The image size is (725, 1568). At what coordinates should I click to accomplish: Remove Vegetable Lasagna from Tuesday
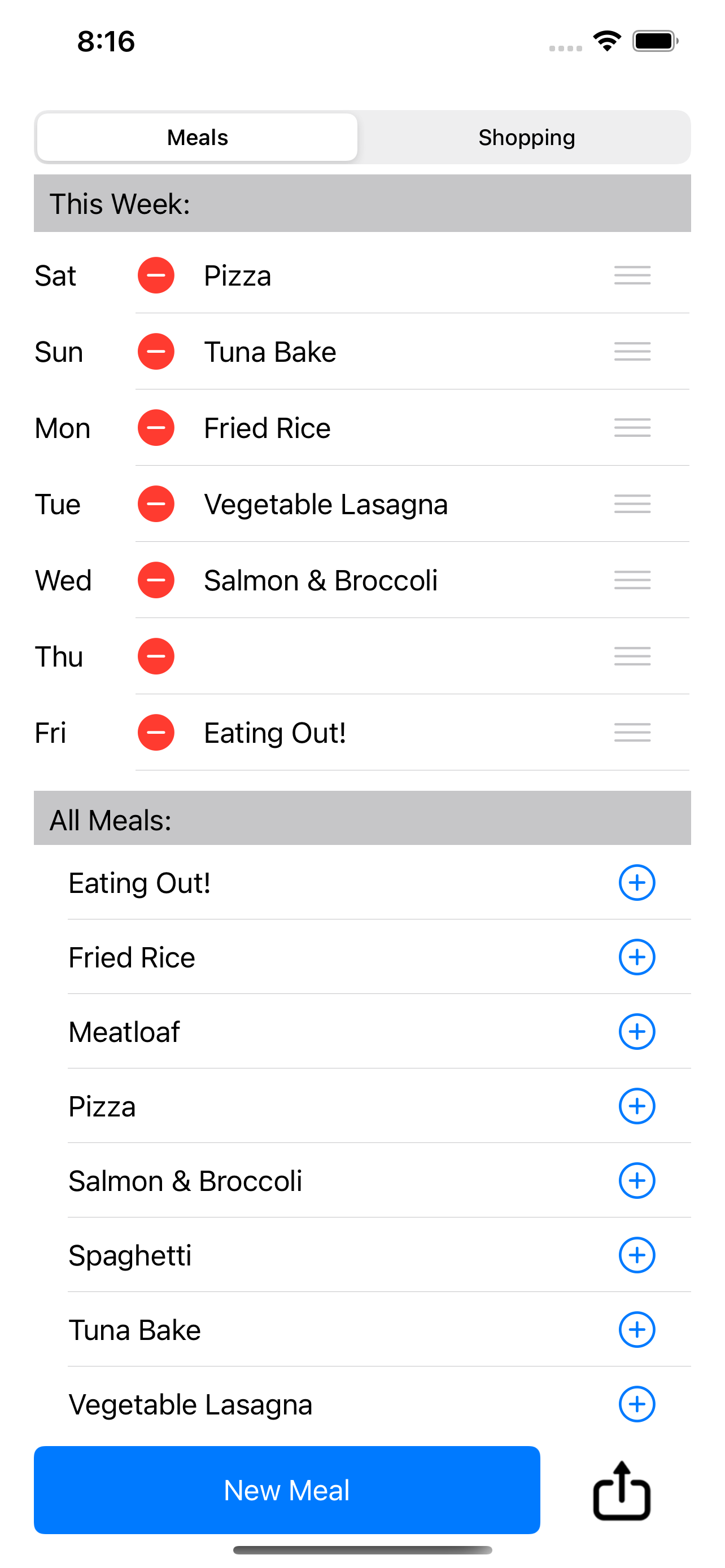pos(156,504)
